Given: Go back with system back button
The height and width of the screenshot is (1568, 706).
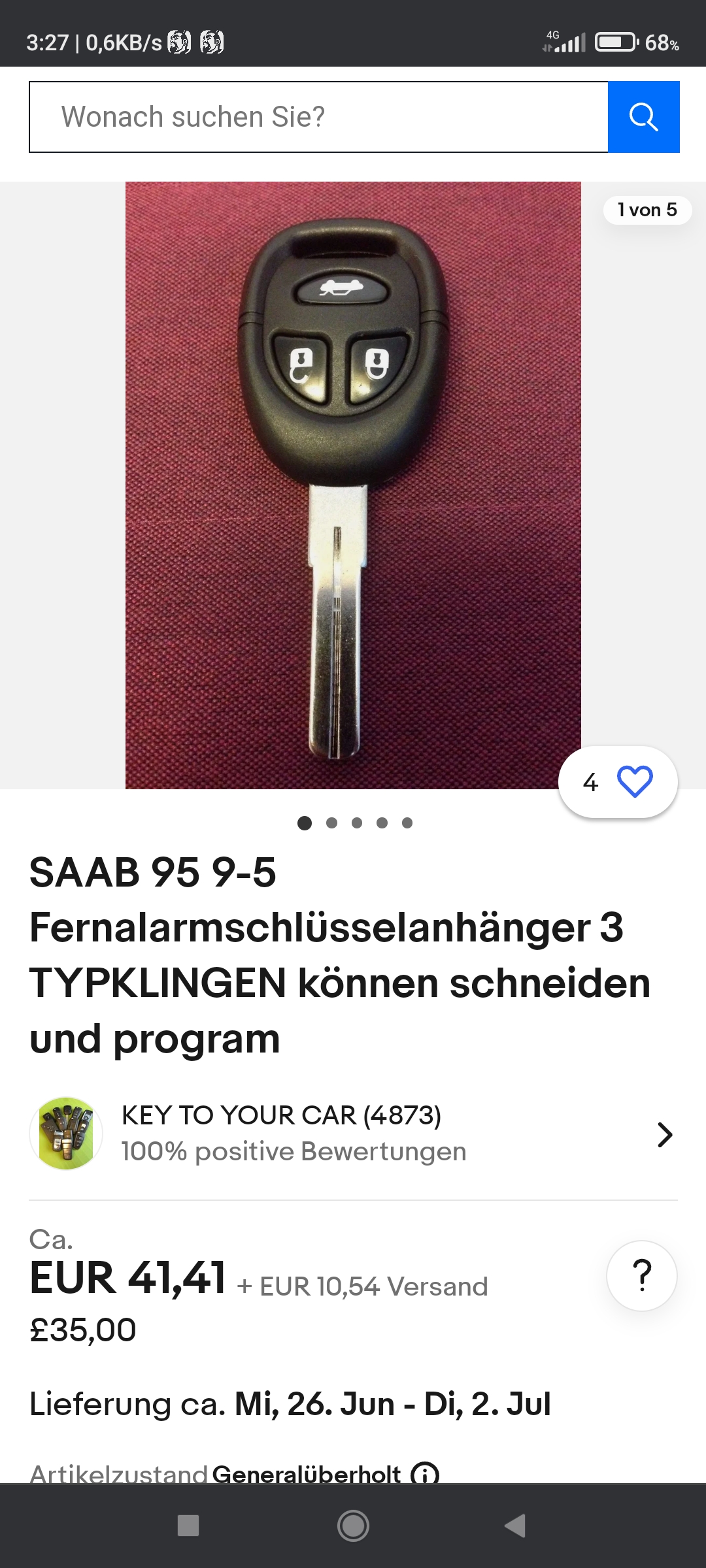Looking at the screenshot, I should (515, 1526).
